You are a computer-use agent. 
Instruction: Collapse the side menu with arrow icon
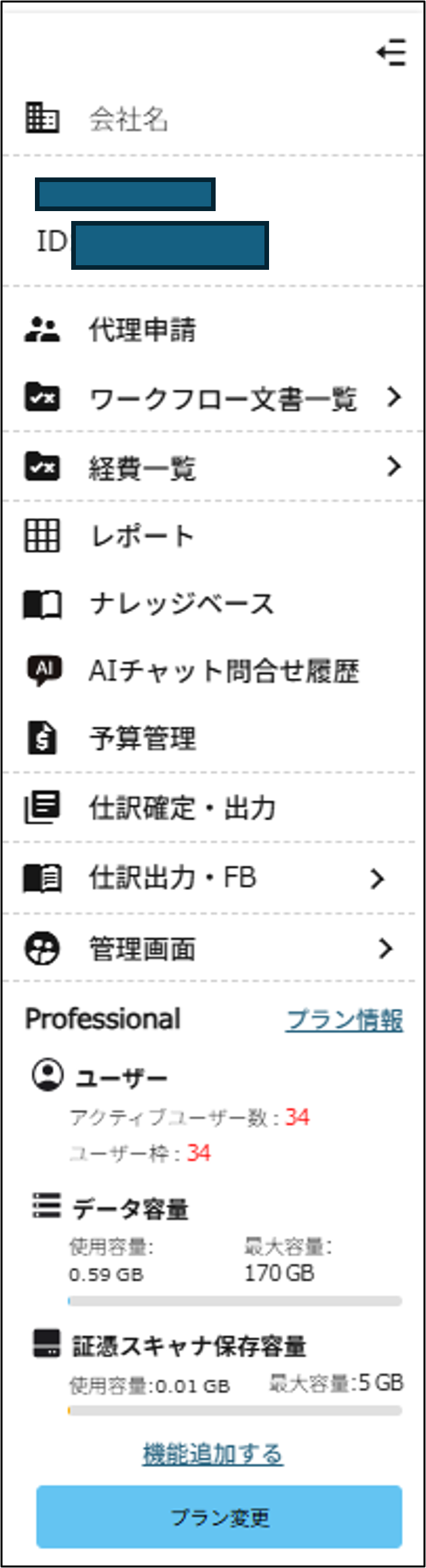coord(392,52)
